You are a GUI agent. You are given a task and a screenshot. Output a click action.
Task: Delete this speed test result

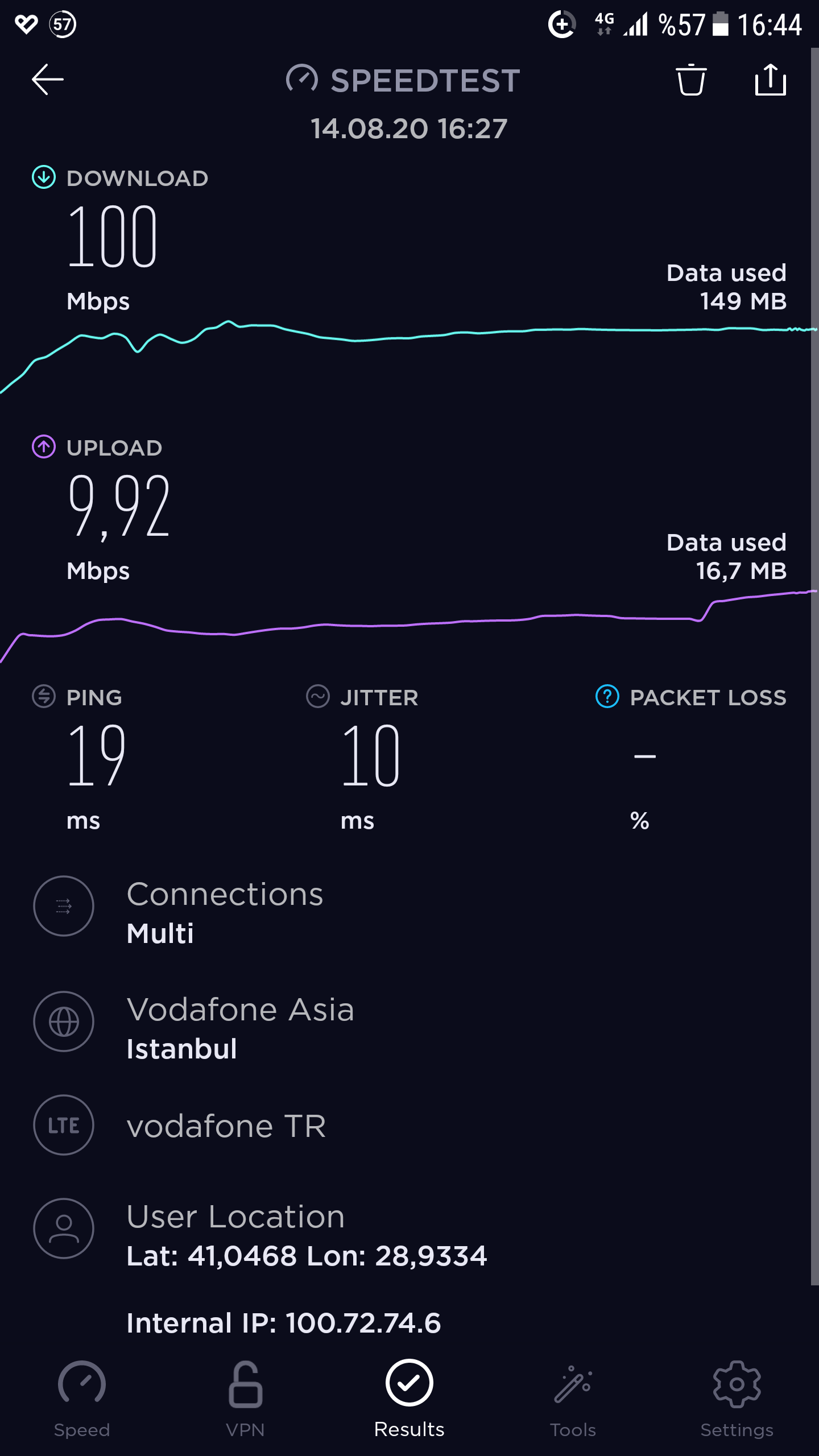click(x=691, y=80)
